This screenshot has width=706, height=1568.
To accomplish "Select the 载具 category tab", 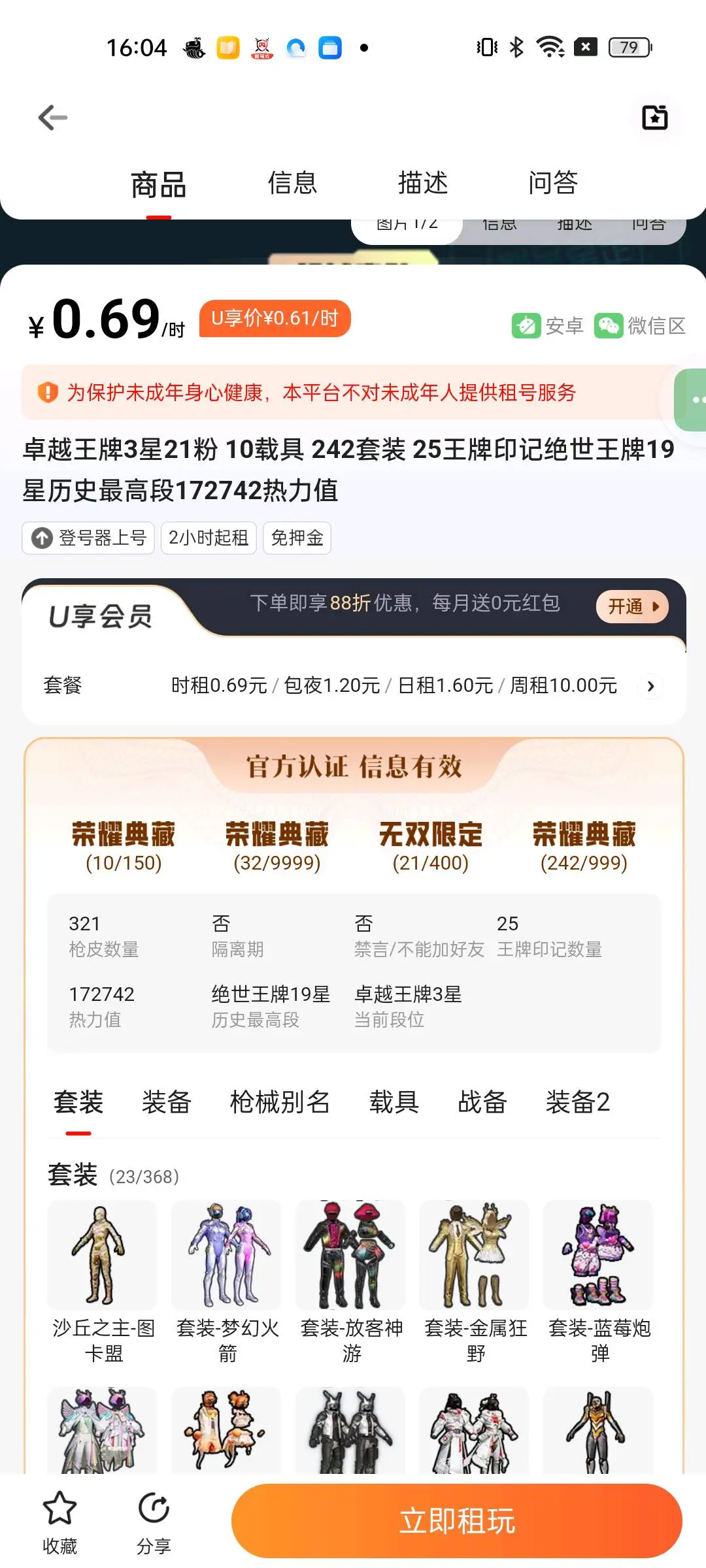I will point(394,1102).
